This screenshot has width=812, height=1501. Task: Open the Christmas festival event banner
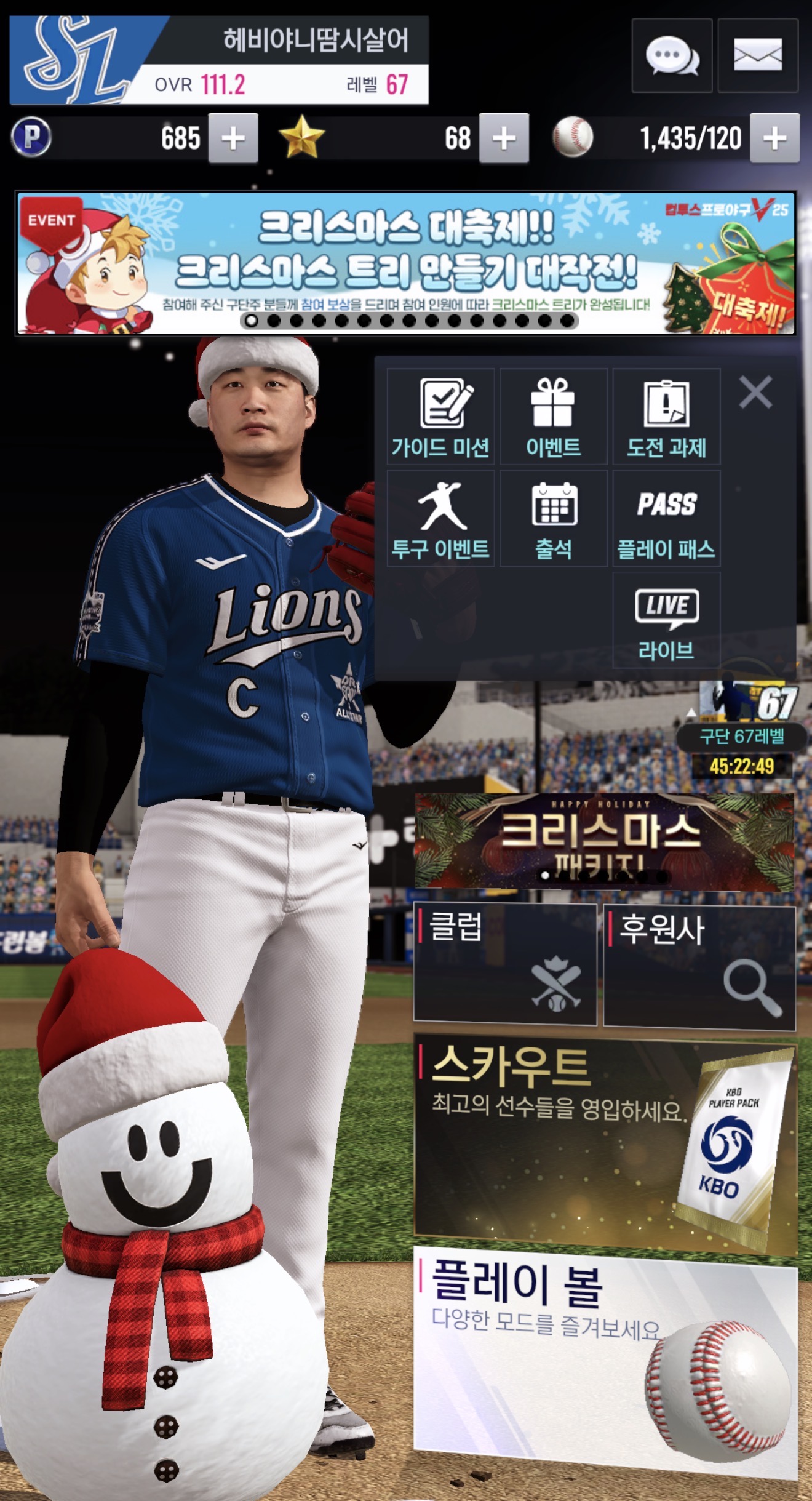(406, 263)
